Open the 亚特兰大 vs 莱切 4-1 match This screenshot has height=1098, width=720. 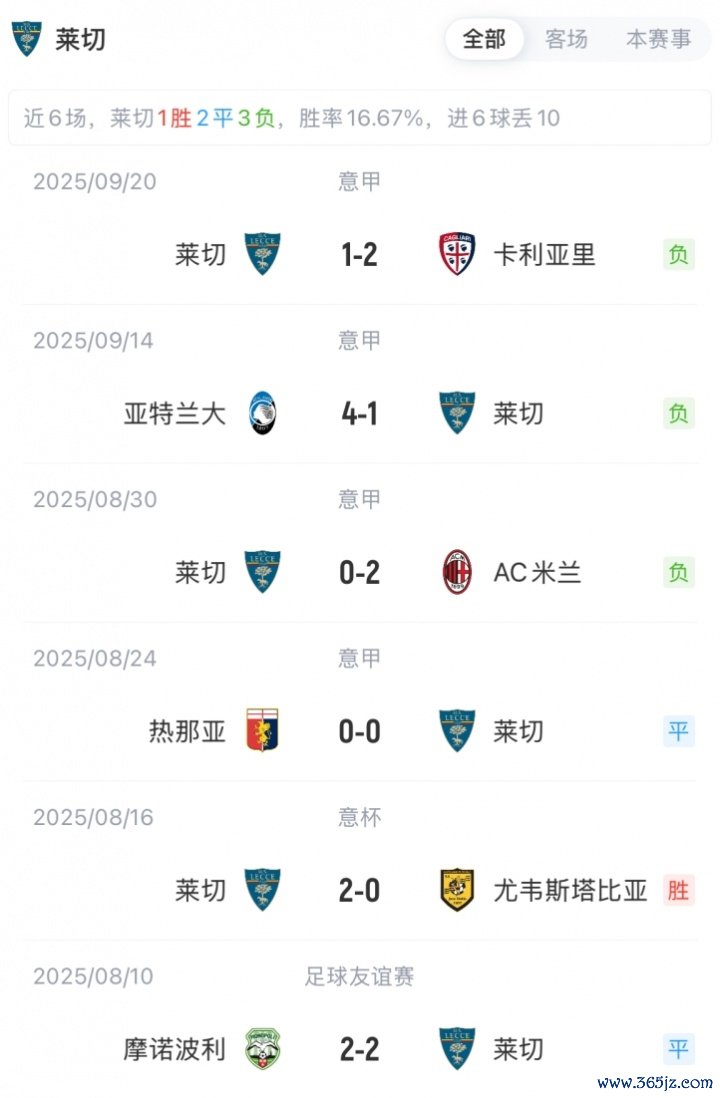pyautogui.click(x=359, y=413)
